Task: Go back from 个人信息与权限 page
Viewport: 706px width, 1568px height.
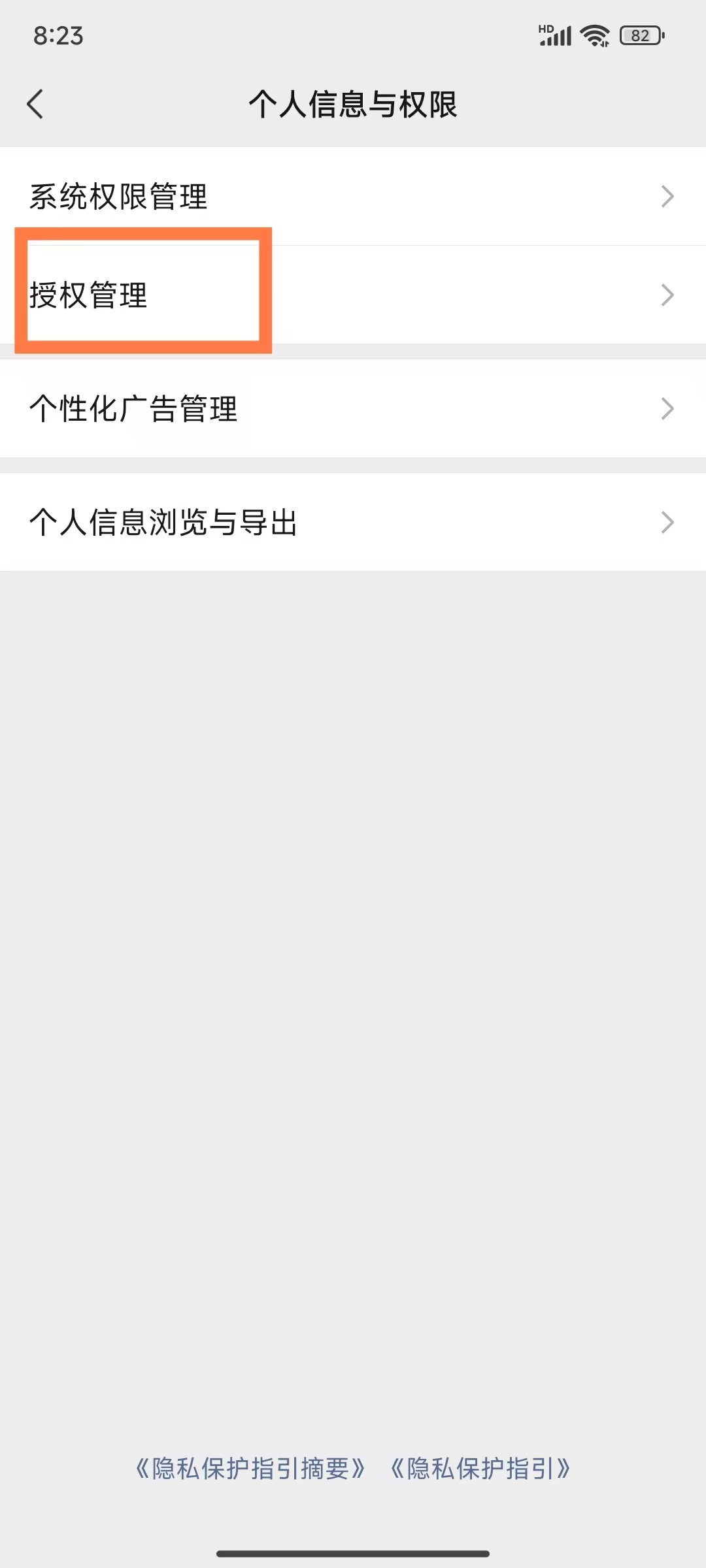Action: click(x=35, y=105)
